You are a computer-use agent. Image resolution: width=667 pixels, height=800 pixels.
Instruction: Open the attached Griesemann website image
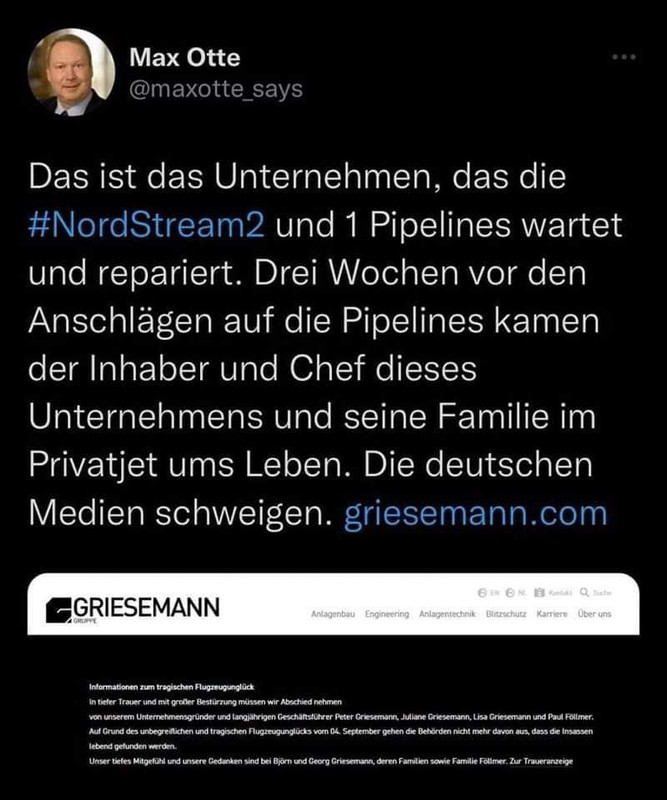click(333, 676)
